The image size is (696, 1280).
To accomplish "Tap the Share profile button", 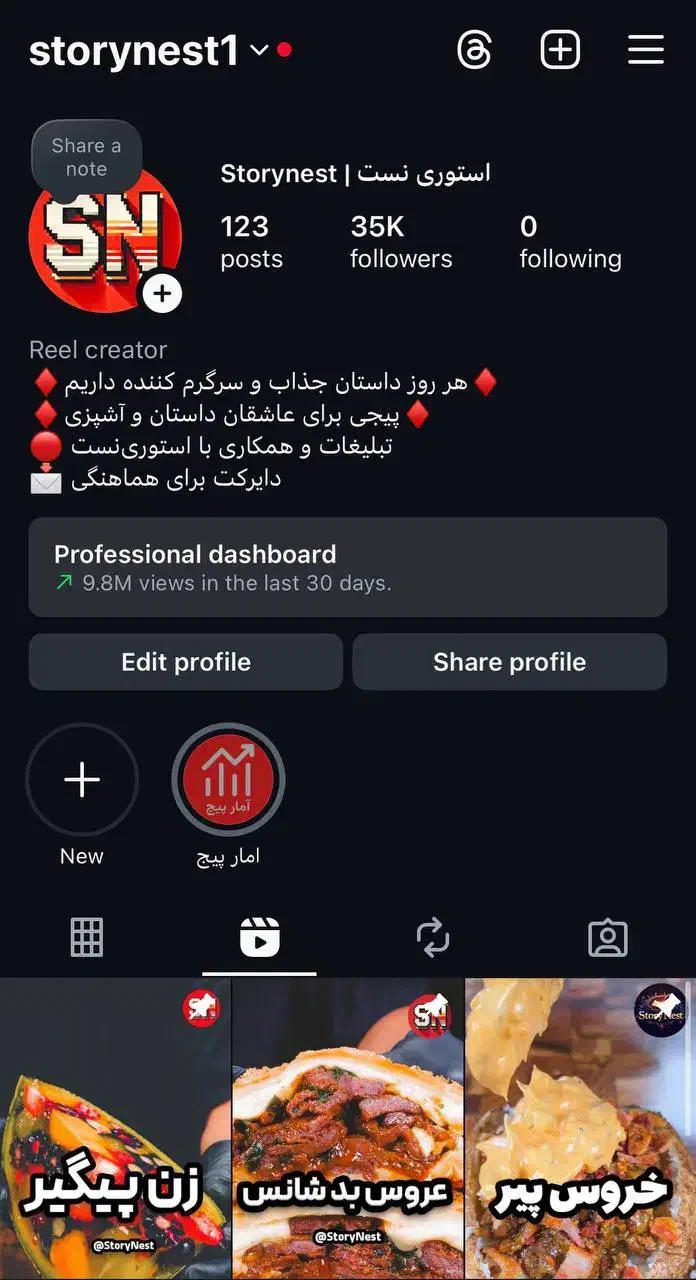I will [509, 662].
